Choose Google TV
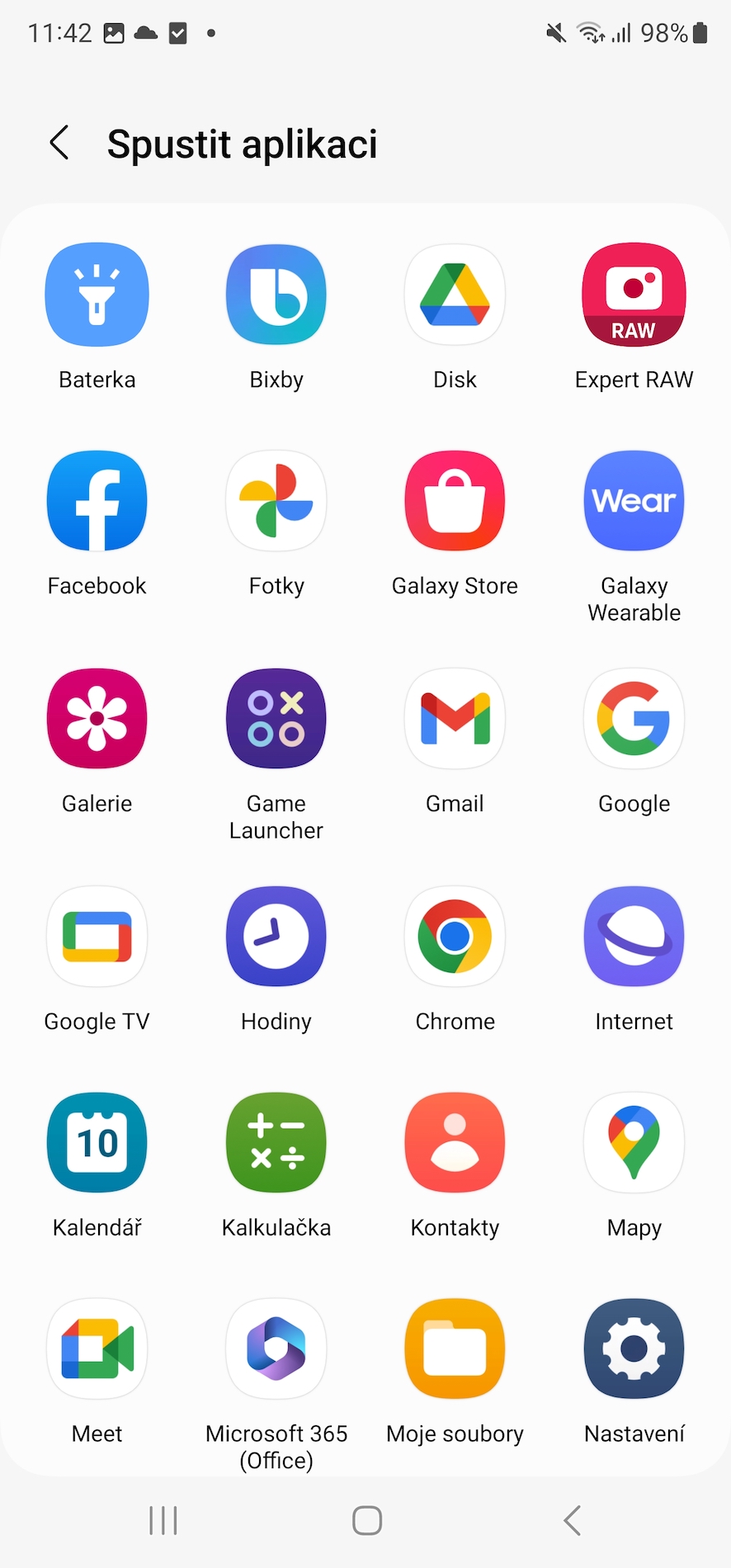 tap(97, 937)
